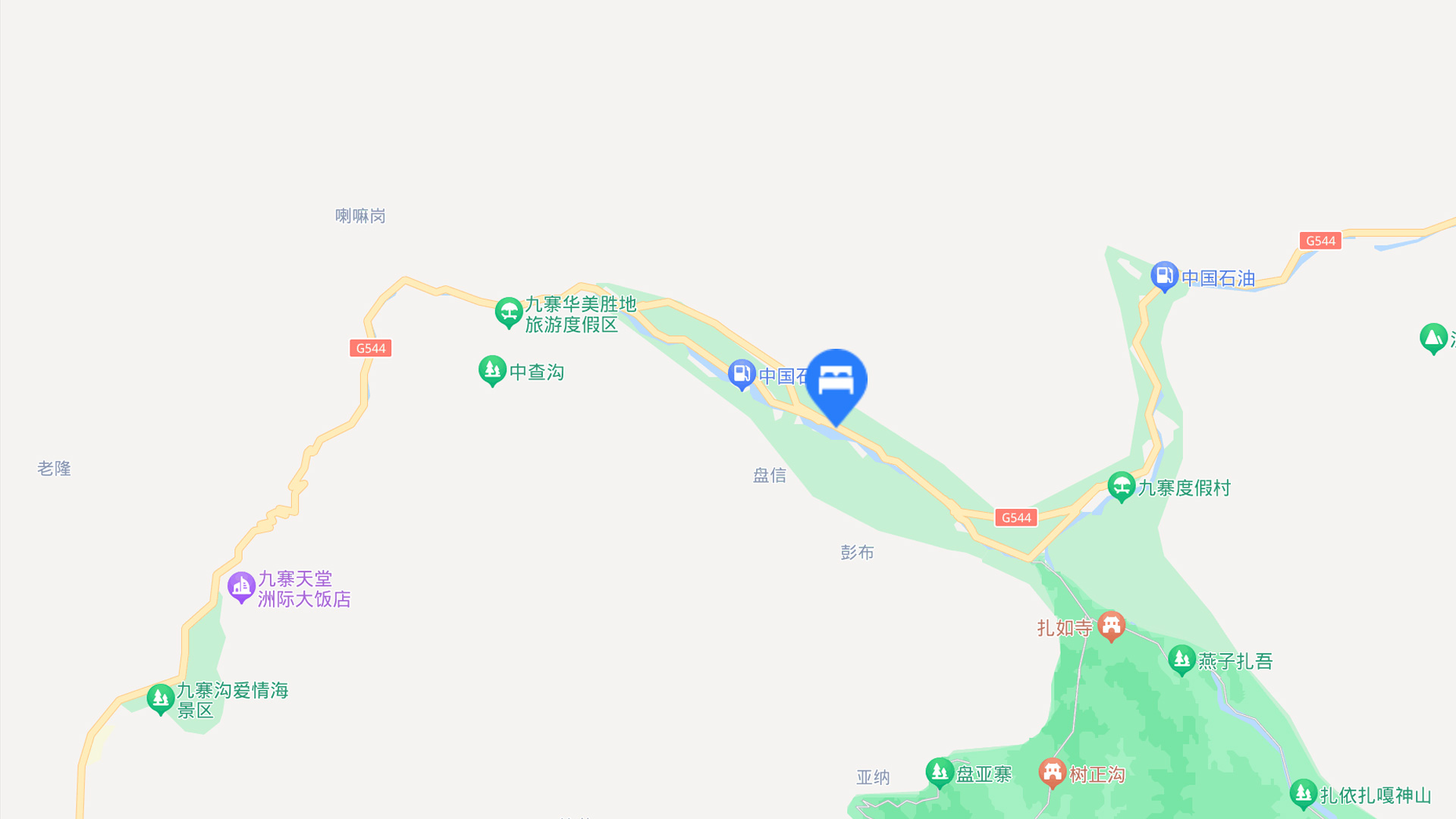Tap the 扎如寺 temple marker
1456x819 pixels.
click(x=1111, y=626)
